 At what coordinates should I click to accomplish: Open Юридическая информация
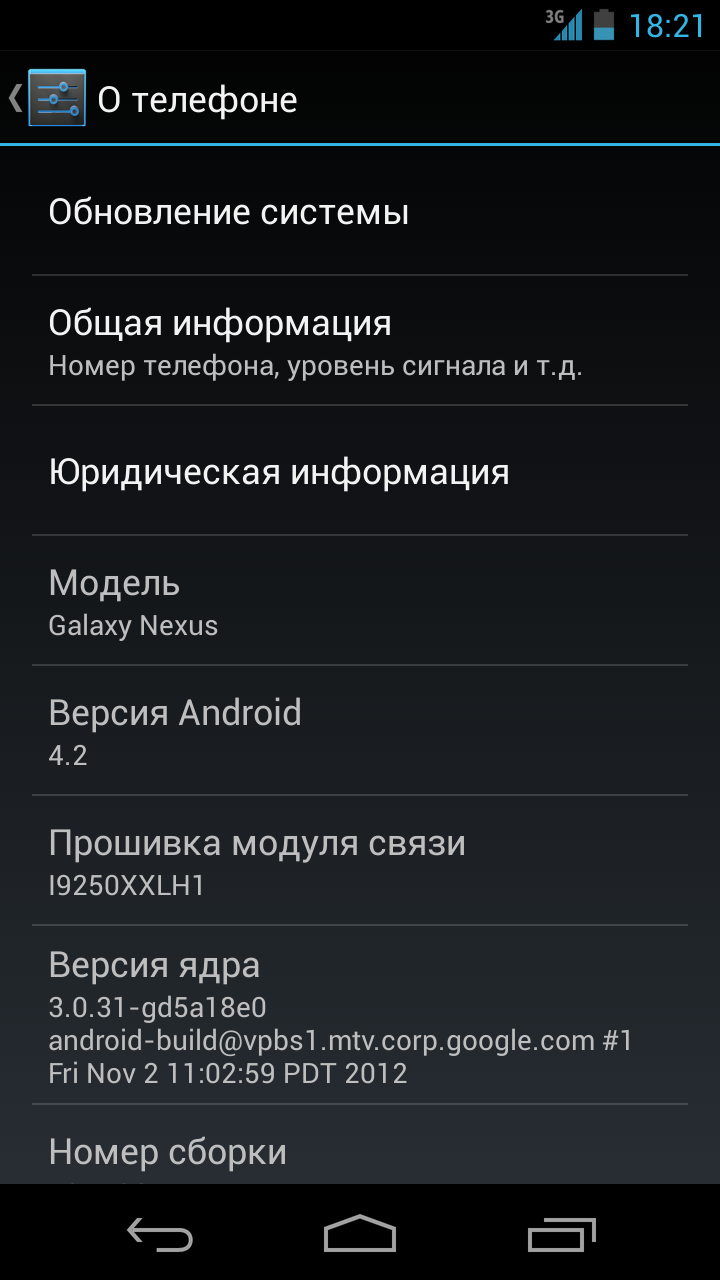click(360, 471)
